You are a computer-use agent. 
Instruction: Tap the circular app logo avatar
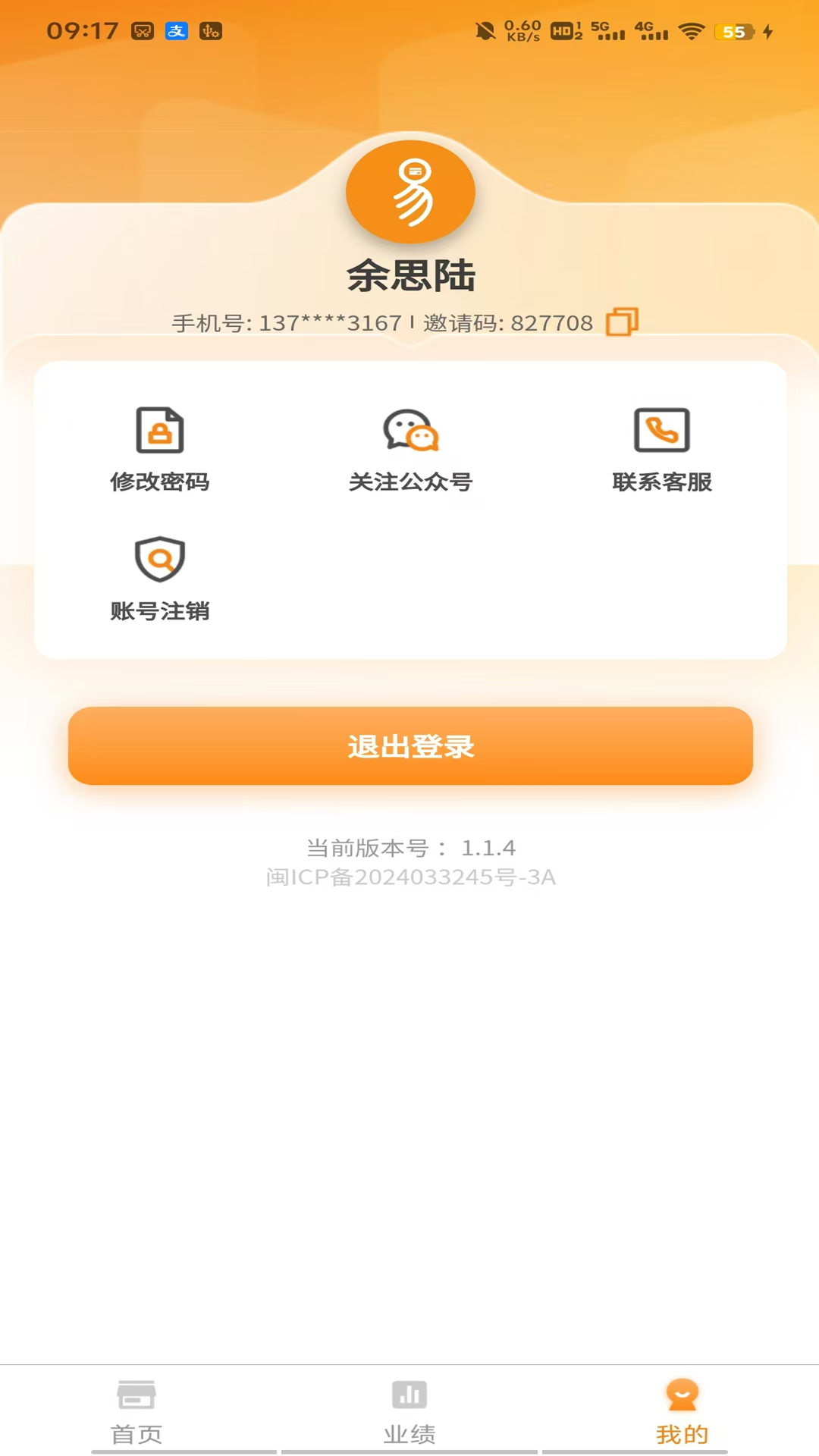pyautogui.click(x=409, y=192)
